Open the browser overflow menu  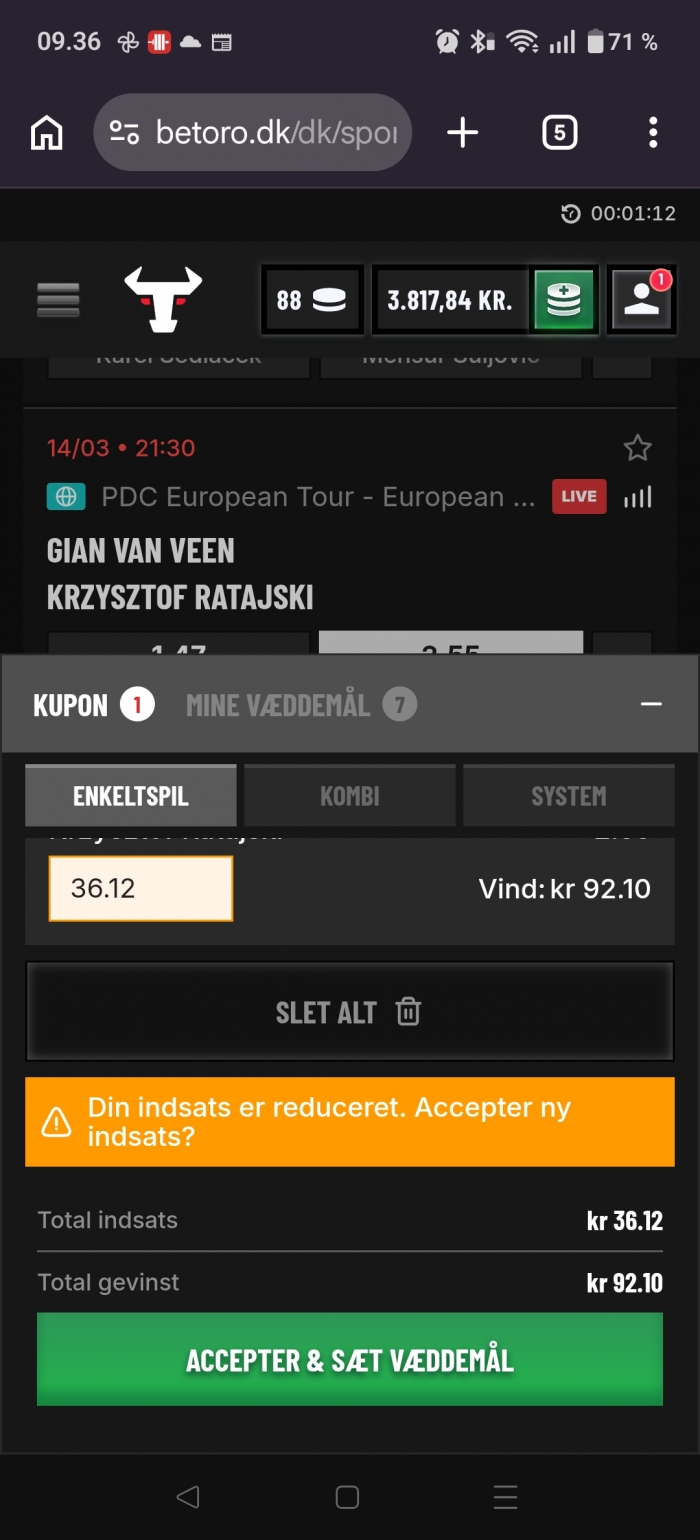(652, 132)
